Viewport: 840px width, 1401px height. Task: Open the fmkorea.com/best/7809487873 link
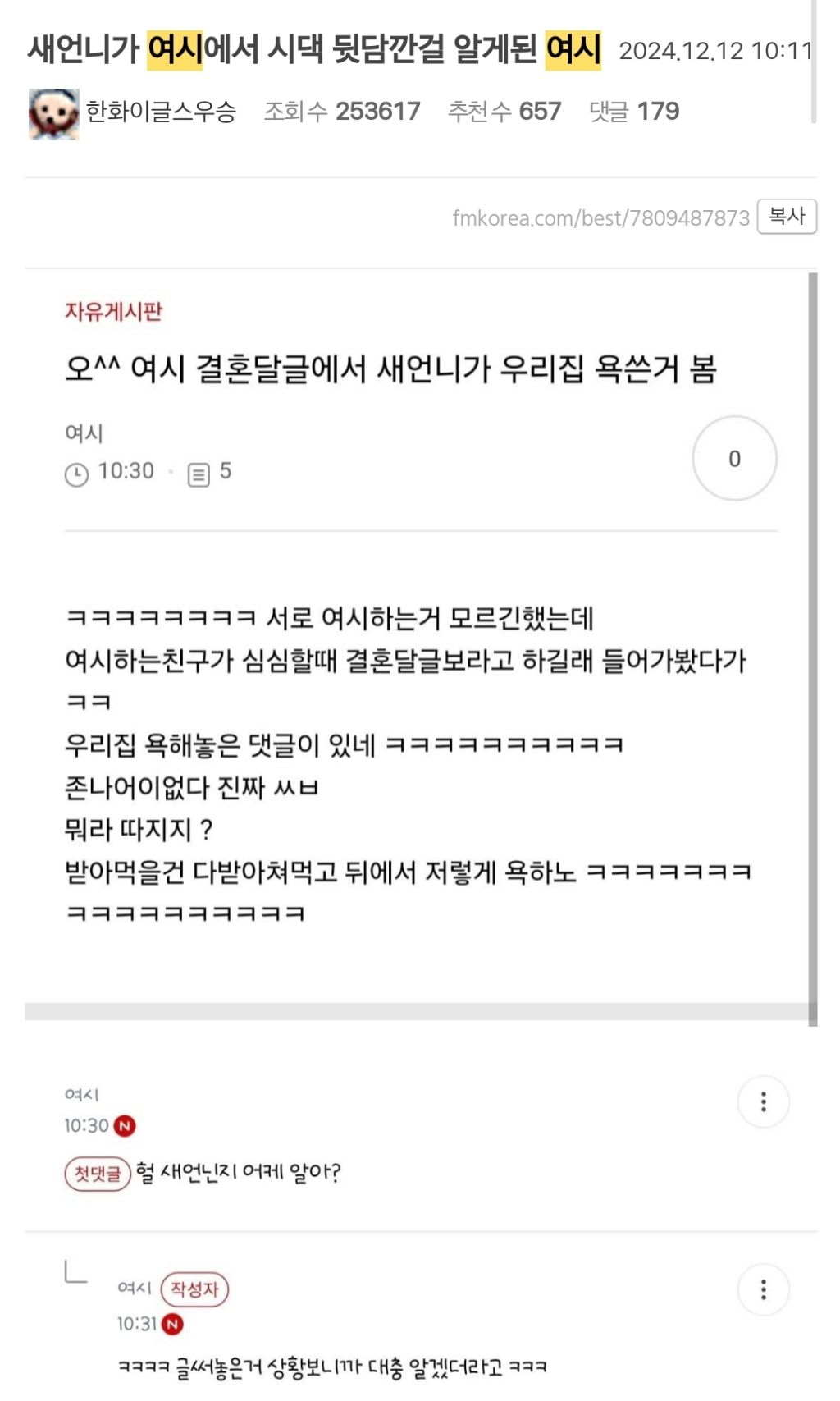tap(600, 217)
